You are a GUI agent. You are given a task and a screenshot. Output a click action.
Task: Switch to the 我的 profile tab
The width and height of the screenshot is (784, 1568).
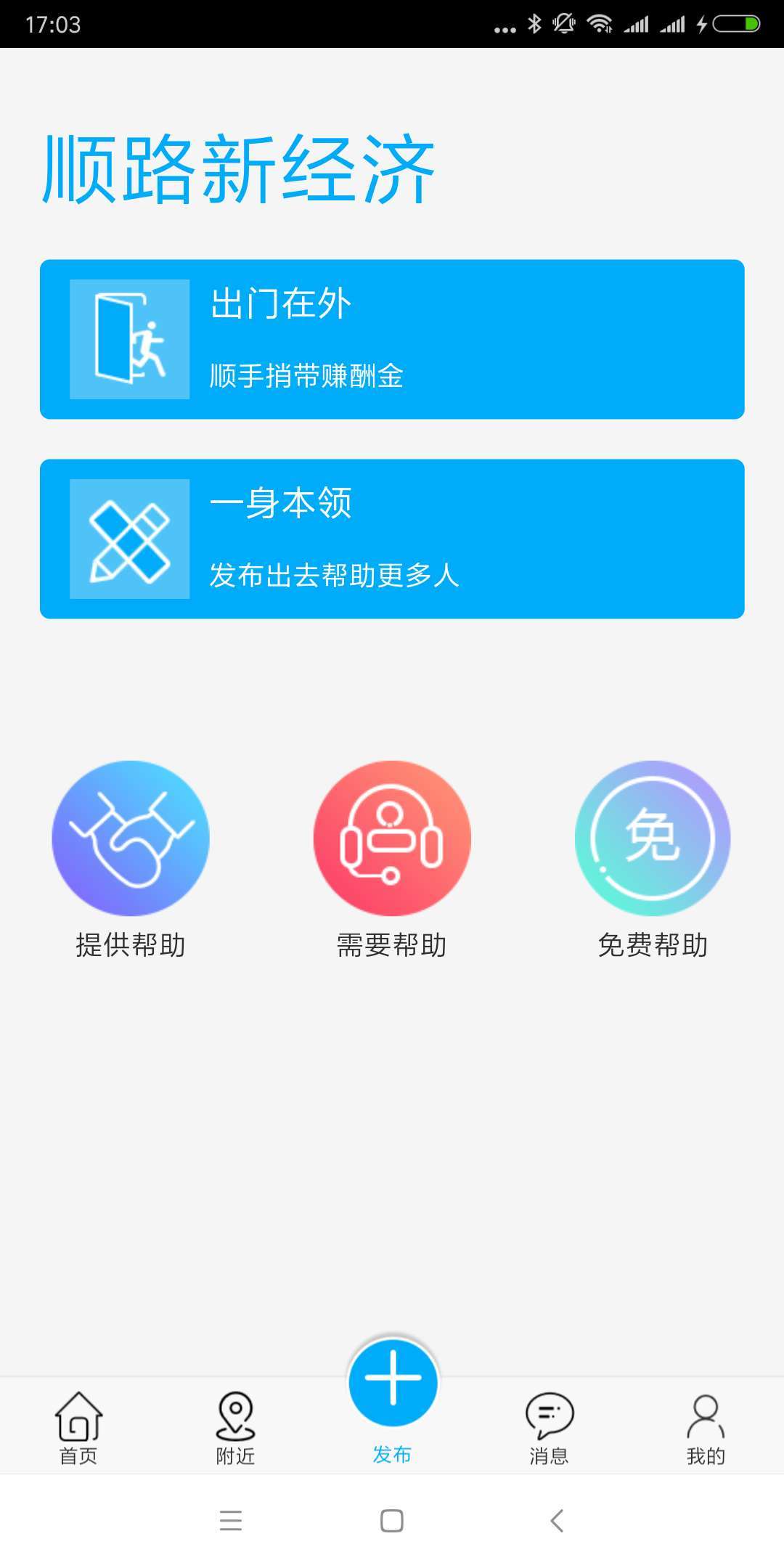tap(706, 1427)
